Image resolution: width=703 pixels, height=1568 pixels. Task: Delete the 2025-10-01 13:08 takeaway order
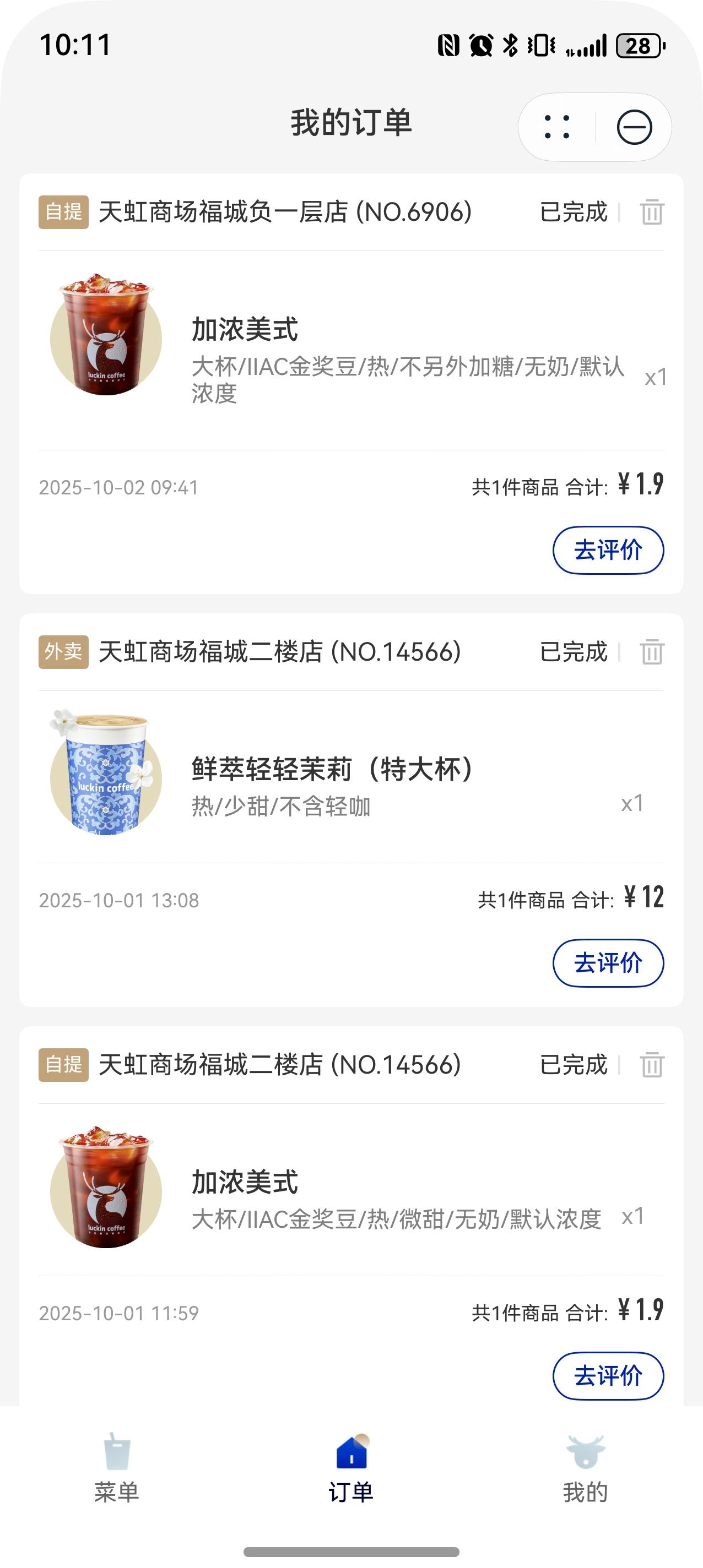[651, 652]
